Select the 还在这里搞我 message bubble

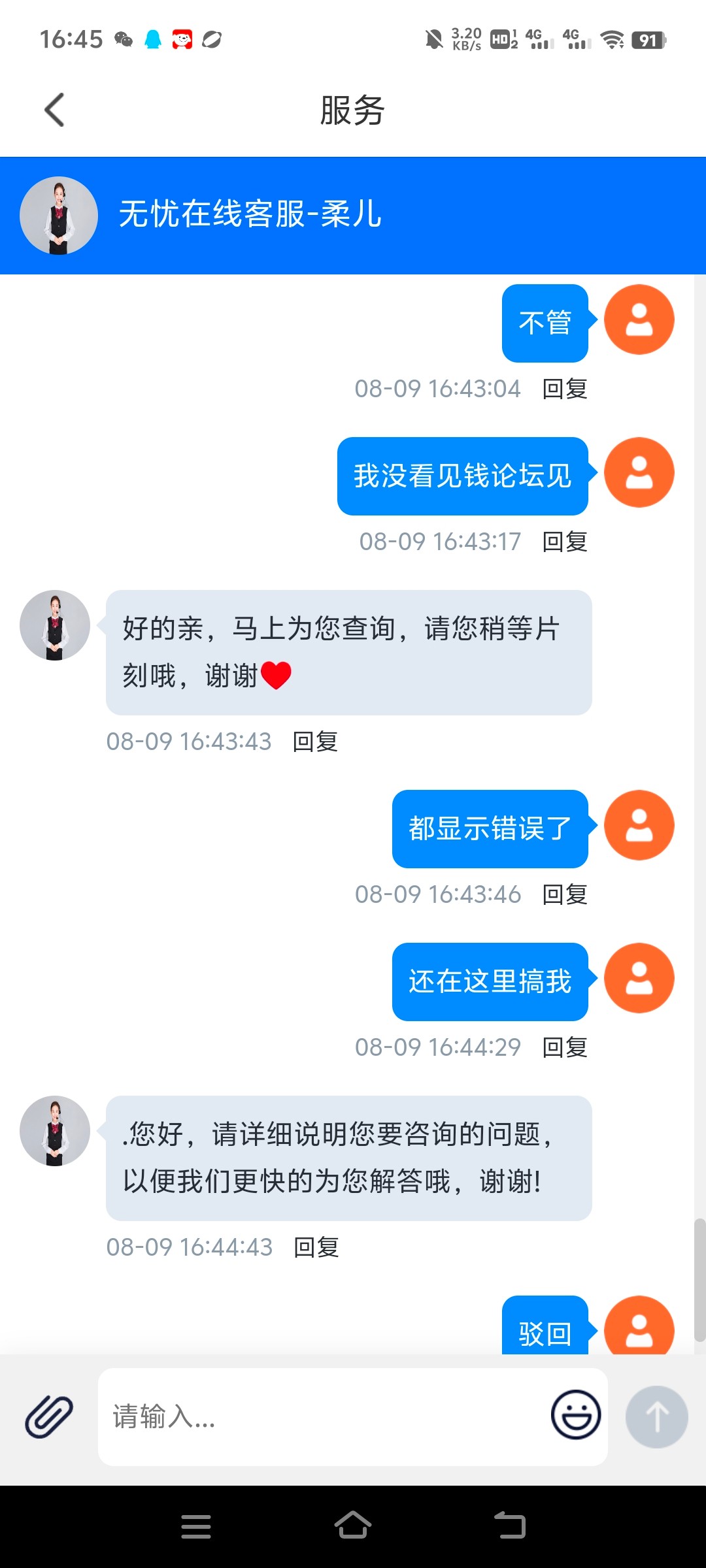click(x=489, y=980)
